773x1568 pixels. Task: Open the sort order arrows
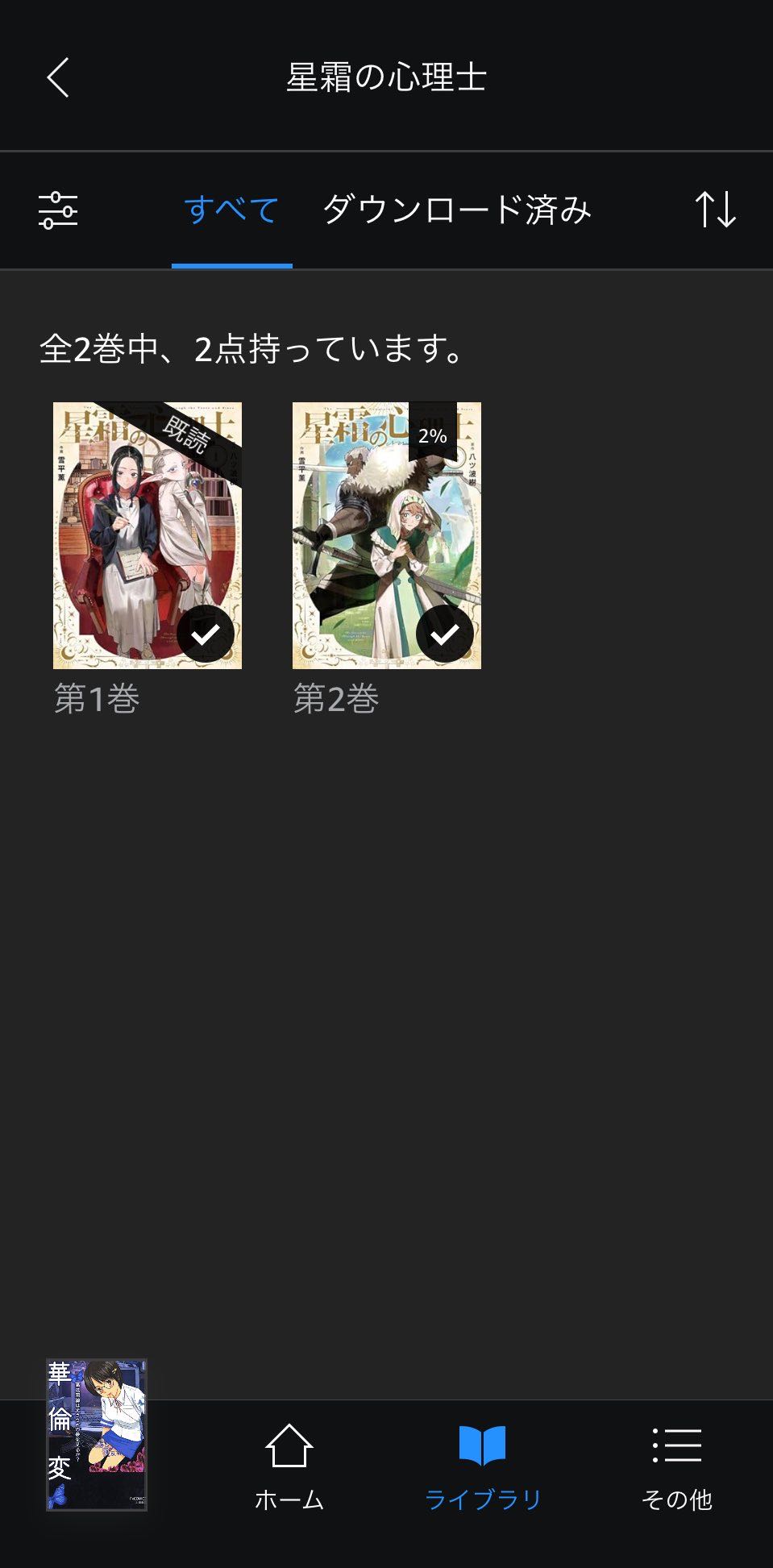[x=715, y=210]
